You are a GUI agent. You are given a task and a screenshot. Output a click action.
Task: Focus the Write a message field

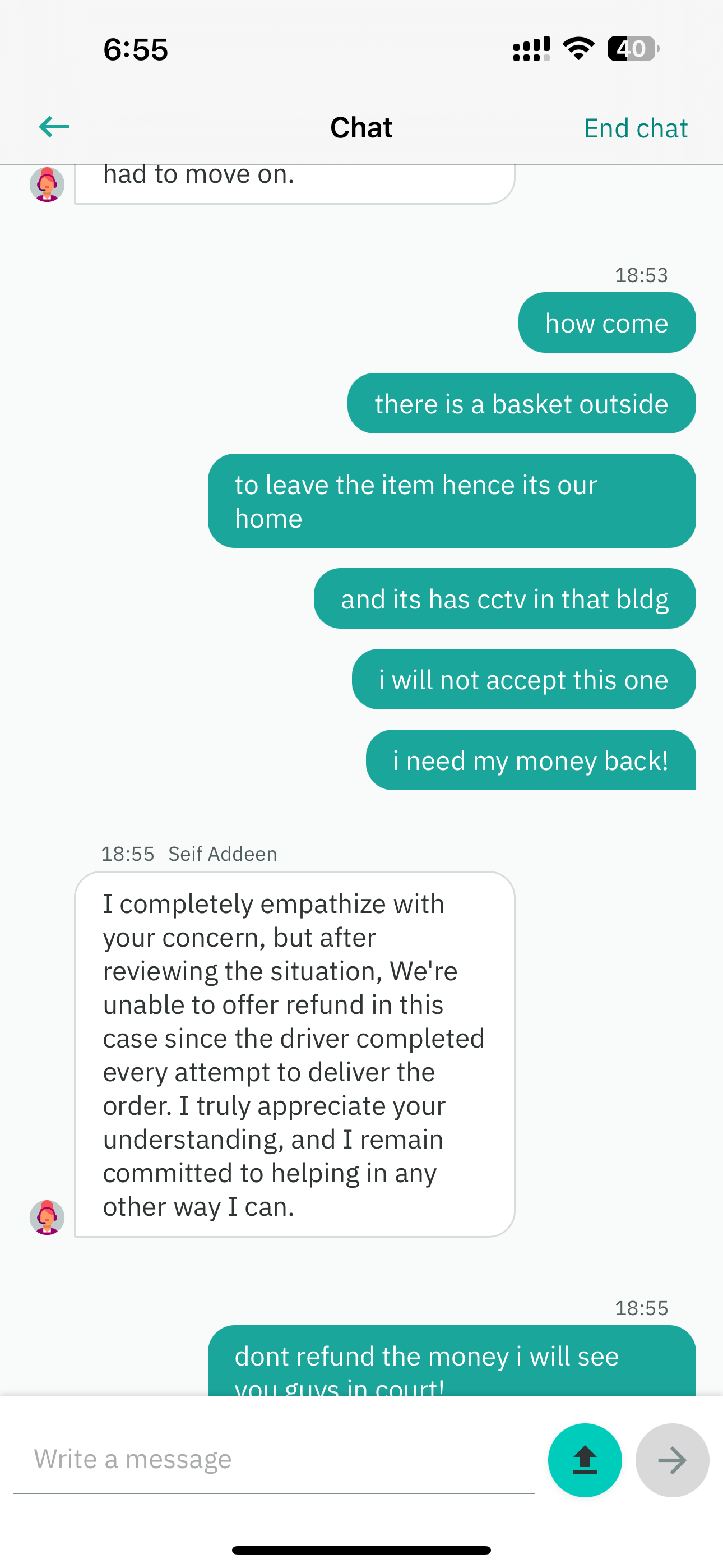coord(274,1460)
